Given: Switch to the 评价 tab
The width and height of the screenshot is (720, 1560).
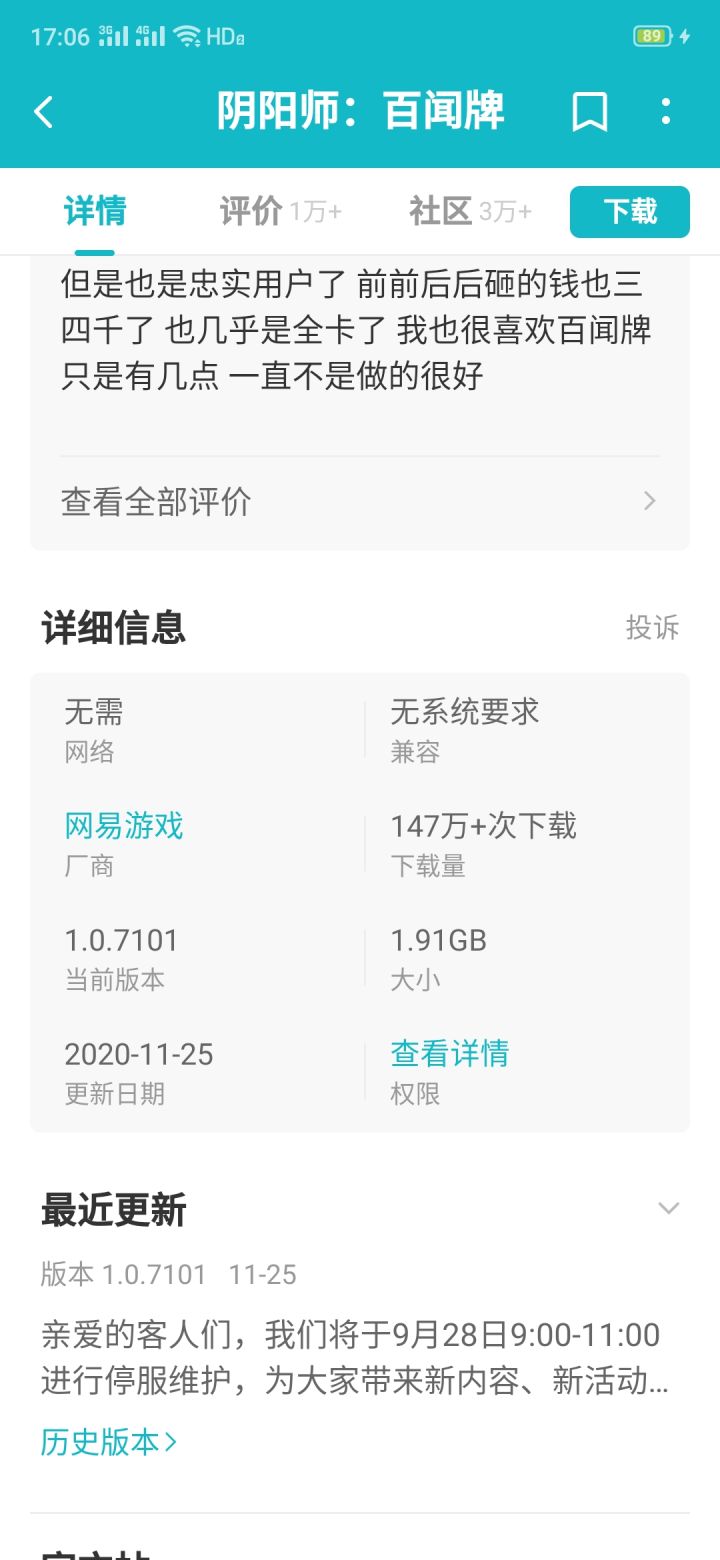Looking at the screenshot, I should (x=281, y=212).
